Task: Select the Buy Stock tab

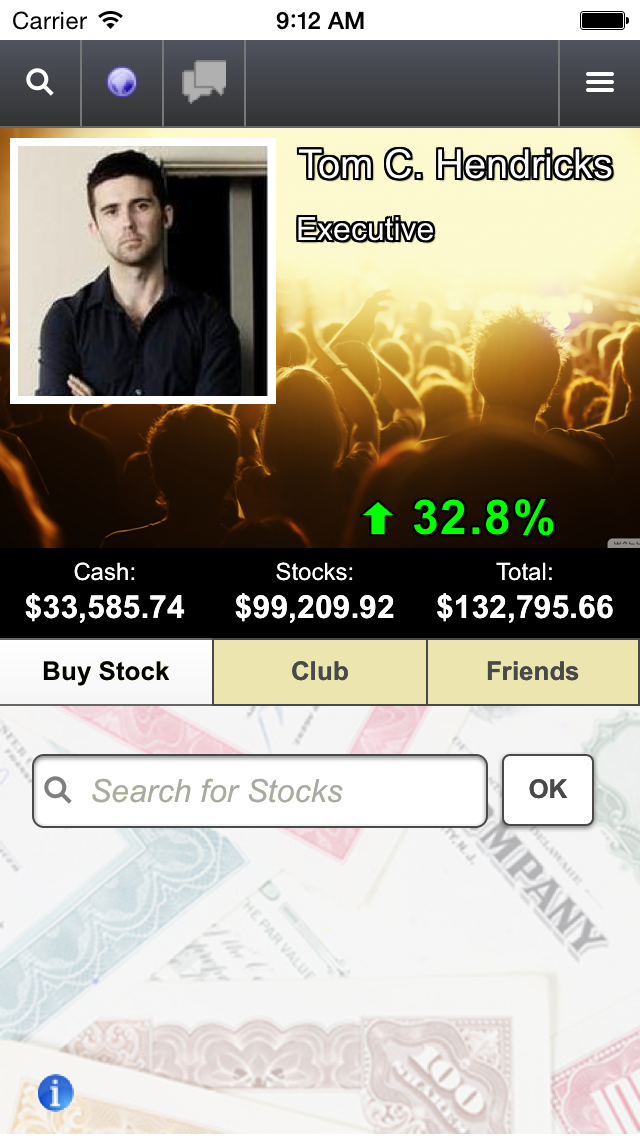Action: pos(106,672)
